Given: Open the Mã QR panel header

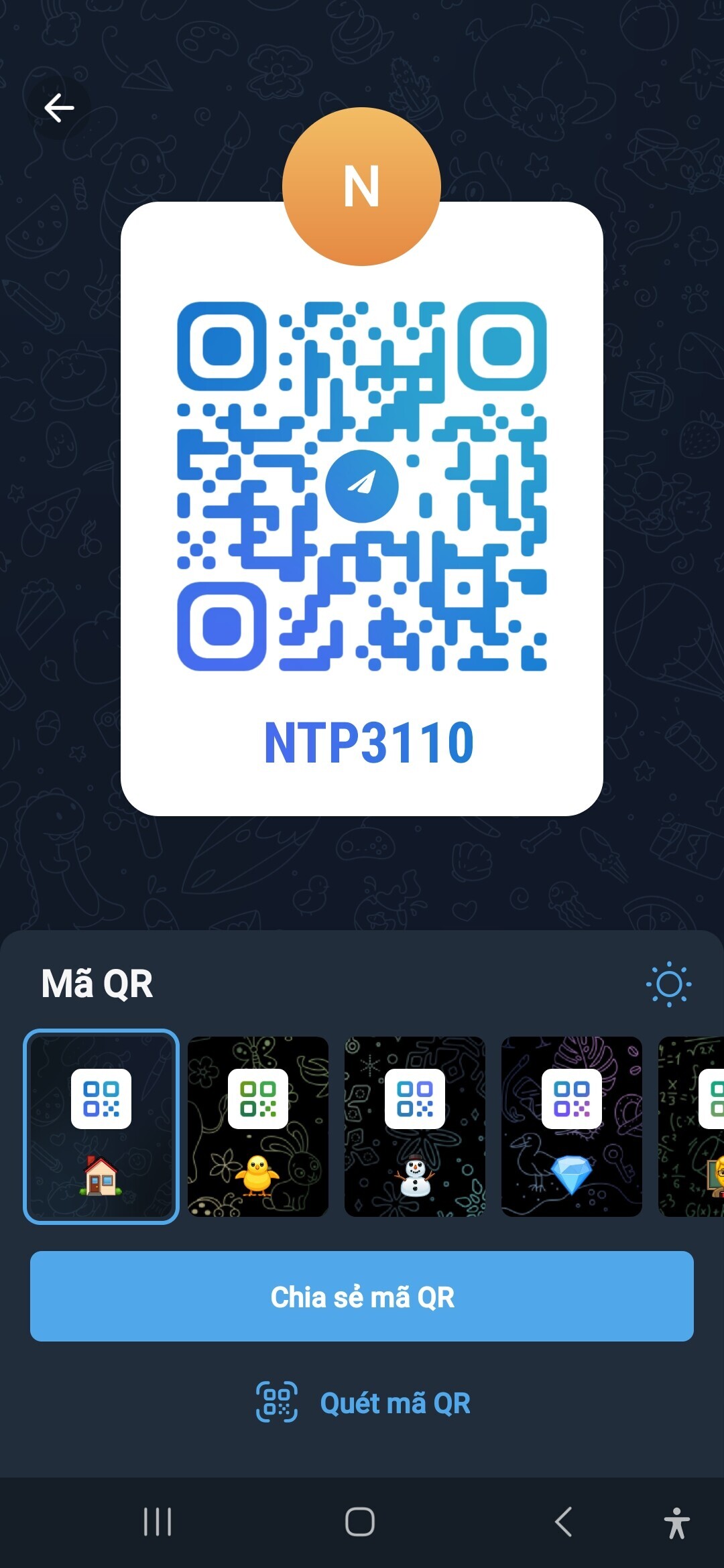Looking at the screenshot, I should [x=99, y=983].
